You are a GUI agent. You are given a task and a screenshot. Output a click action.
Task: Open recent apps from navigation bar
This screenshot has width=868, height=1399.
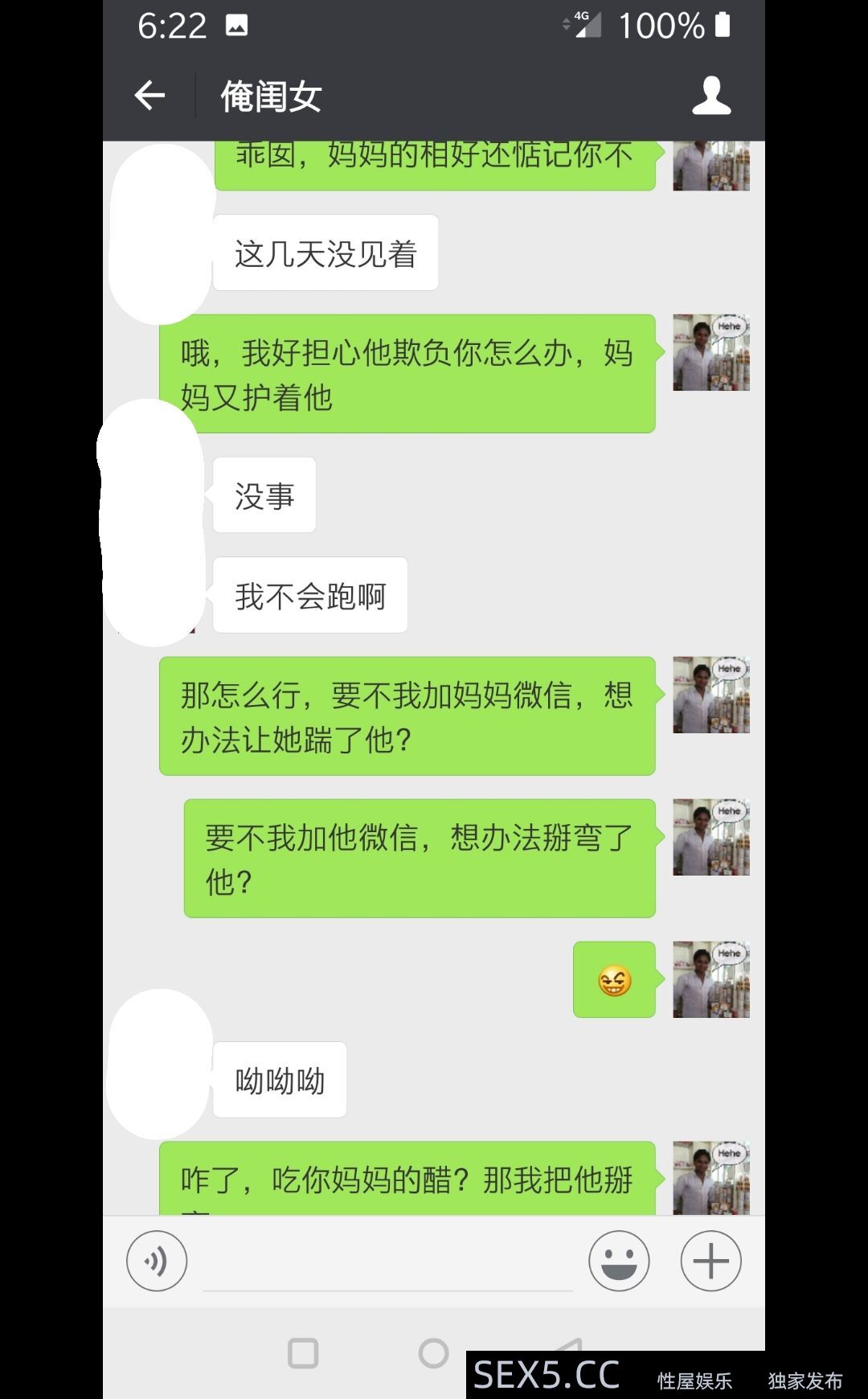[303, 1353]
